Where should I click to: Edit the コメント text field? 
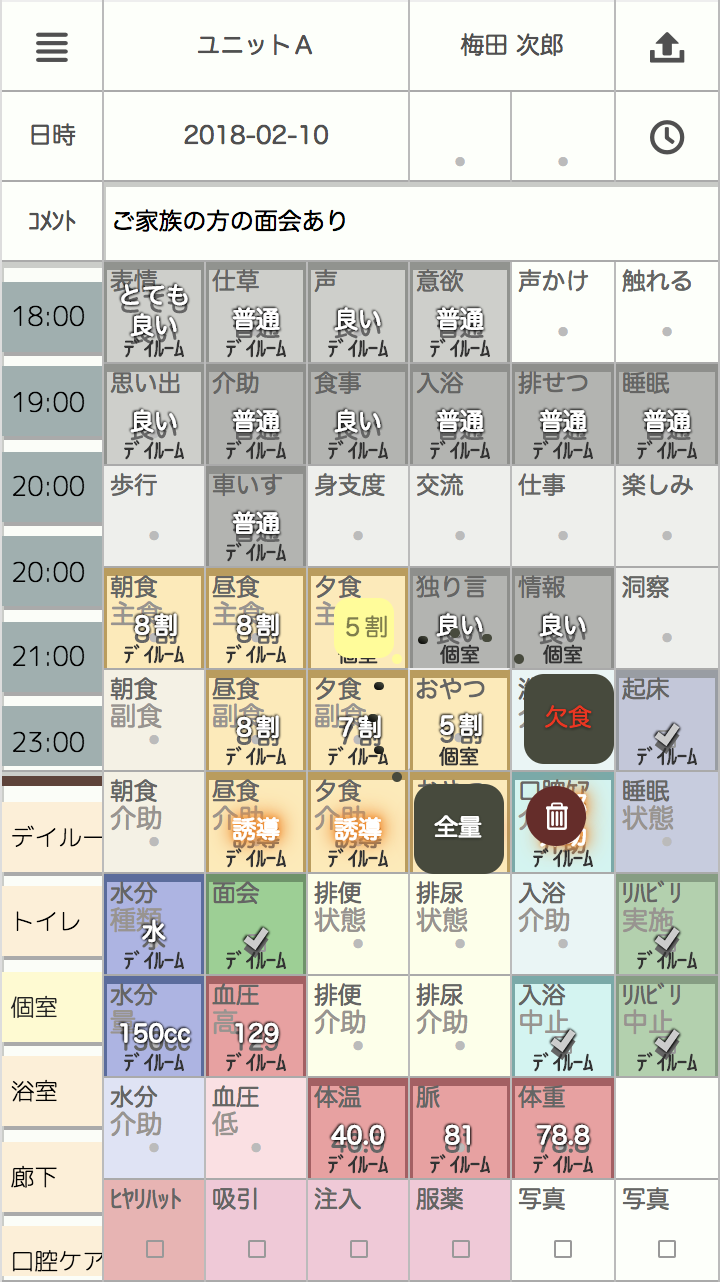[x=410, y=221]
